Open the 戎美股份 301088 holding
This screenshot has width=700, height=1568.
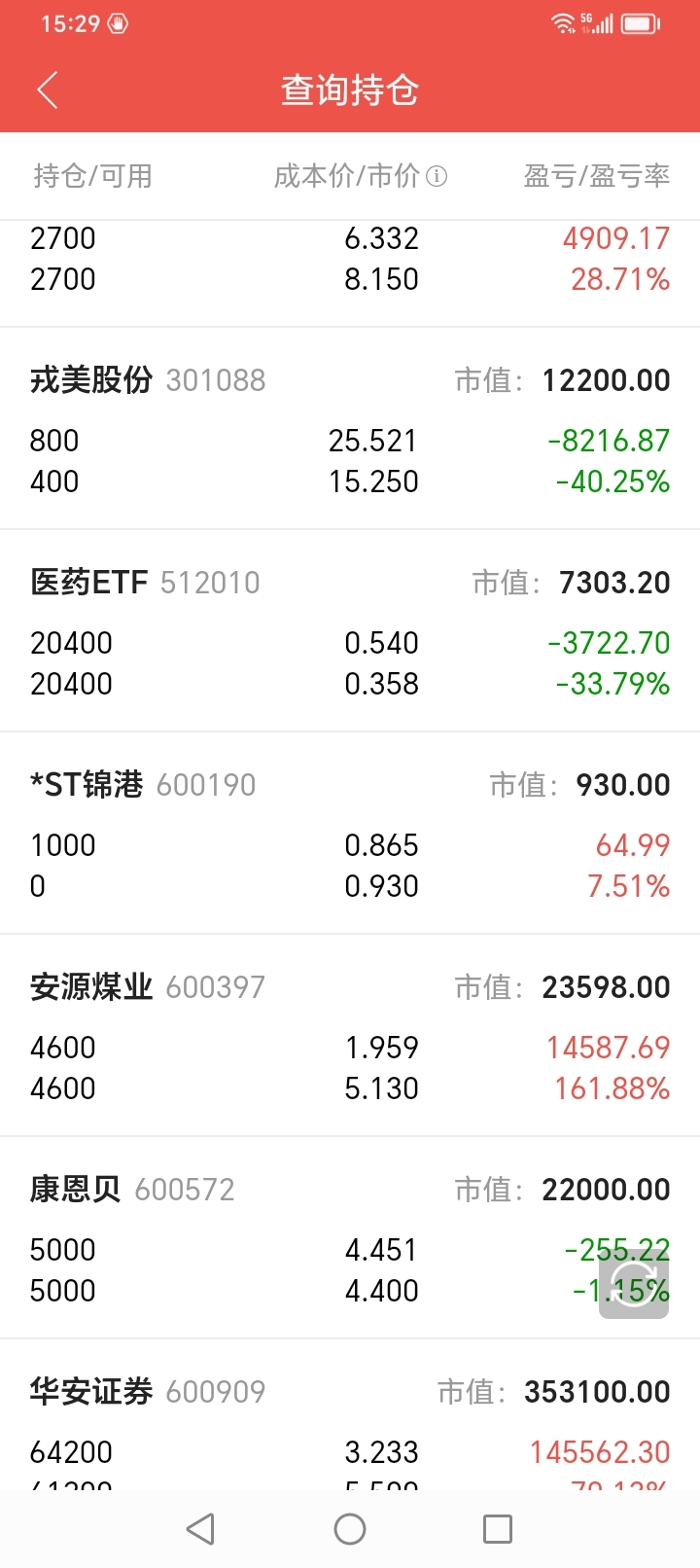[x=350, y=429]
